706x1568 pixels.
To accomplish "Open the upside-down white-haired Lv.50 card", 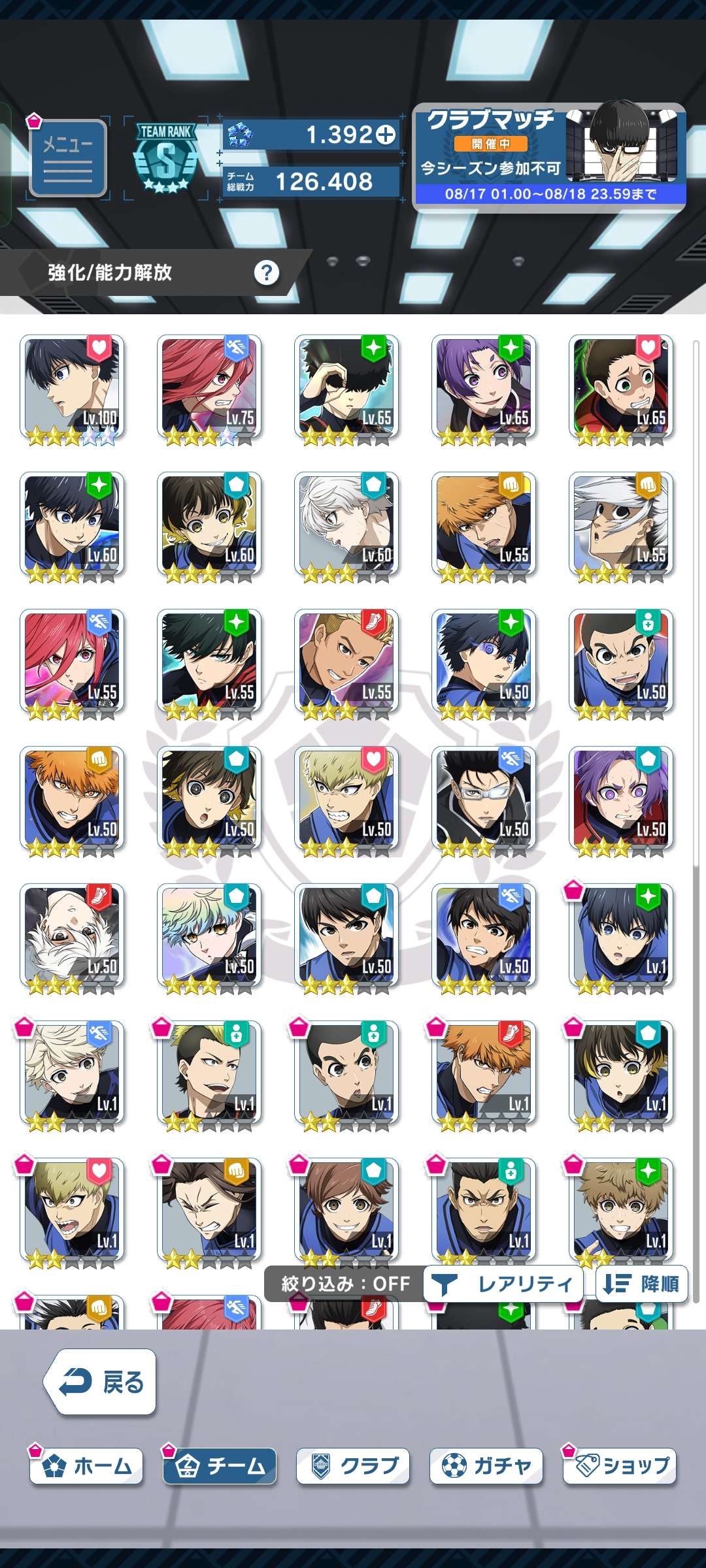I will 72,936.
